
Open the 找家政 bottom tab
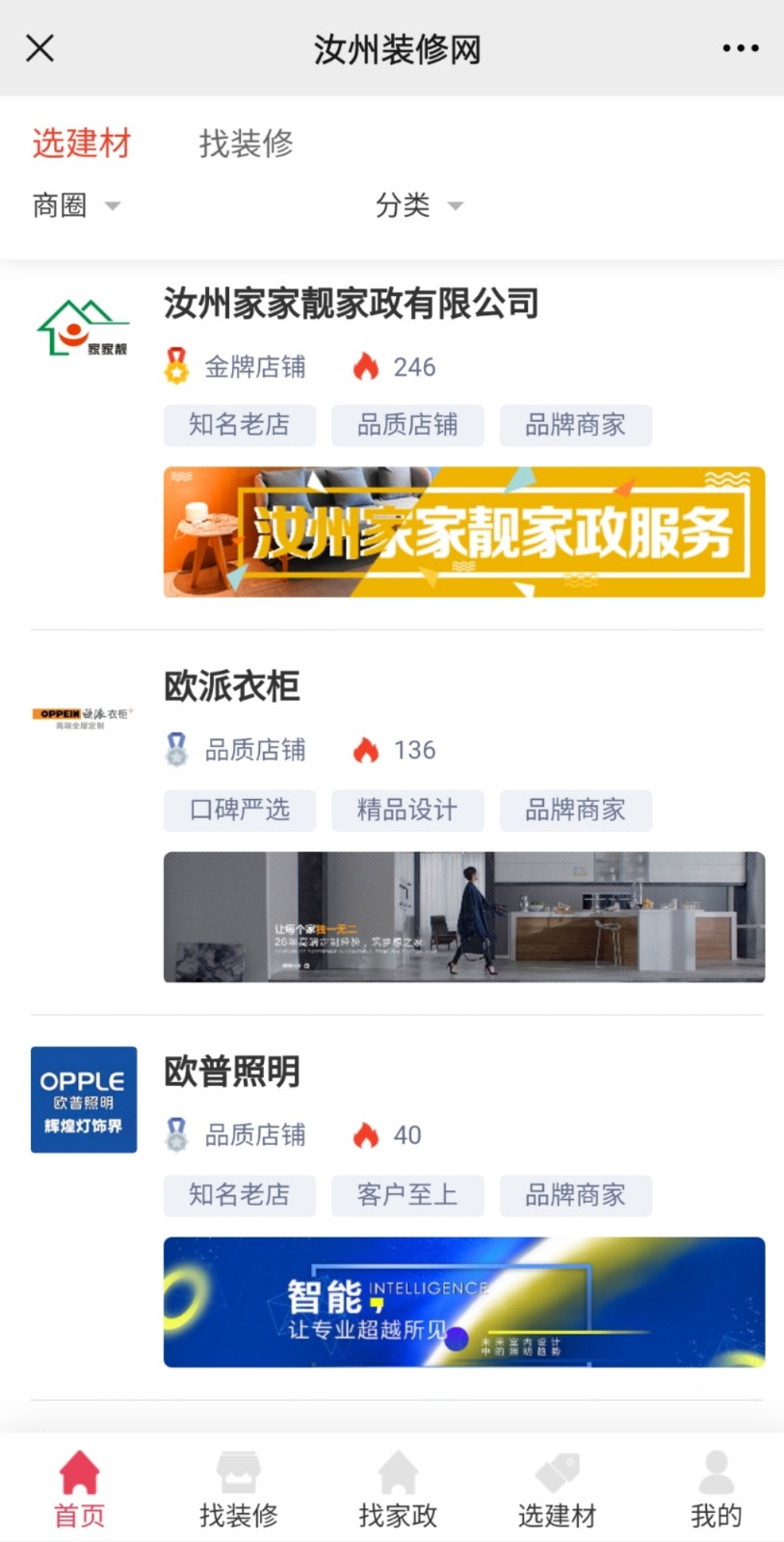coord(398,1490)
